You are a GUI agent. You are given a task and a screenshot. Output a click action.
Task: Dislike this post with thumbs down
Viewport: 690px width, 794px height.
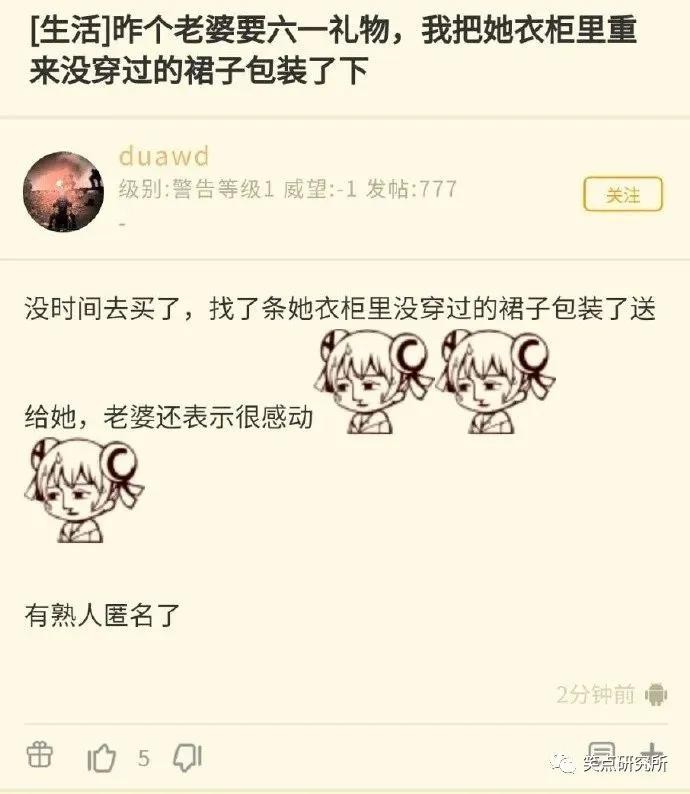pos(187,758)
